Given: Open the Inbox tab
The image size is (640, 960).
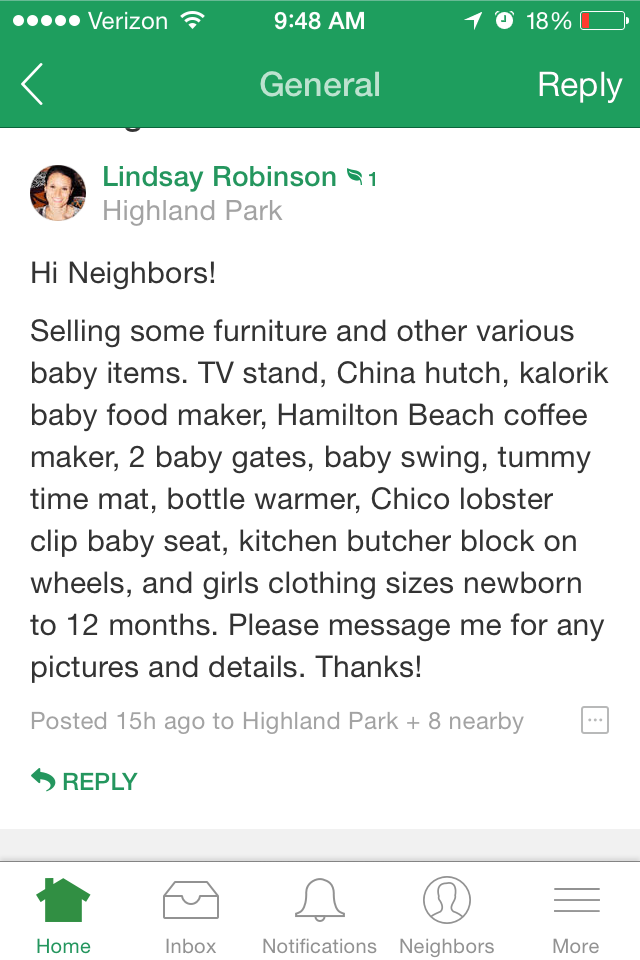Looking at the screenshot, I should (x=190, y=914).
